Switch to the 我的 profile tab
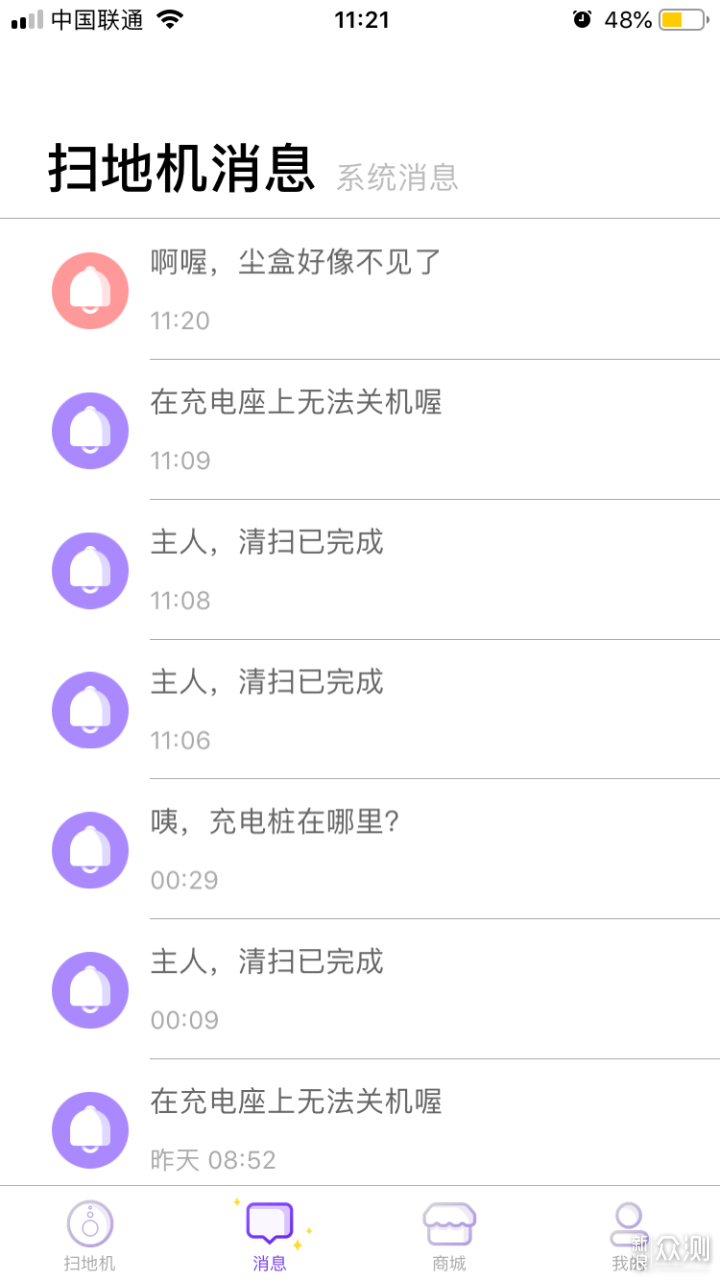The width and height of the screenshot is (720, 1280). coord(629,1235)
